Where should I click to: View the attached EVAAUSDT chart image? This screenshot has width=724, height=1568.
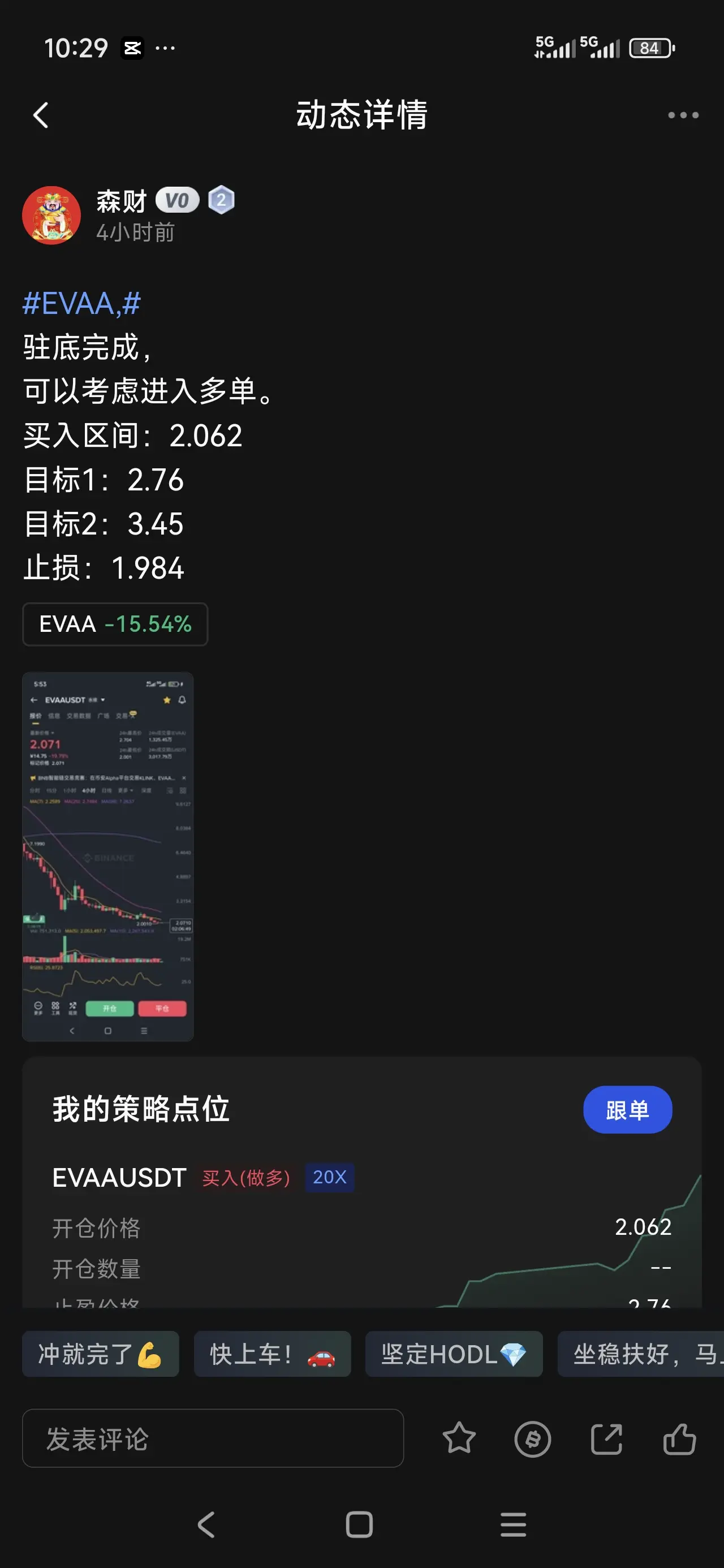[x=108, y=856]
